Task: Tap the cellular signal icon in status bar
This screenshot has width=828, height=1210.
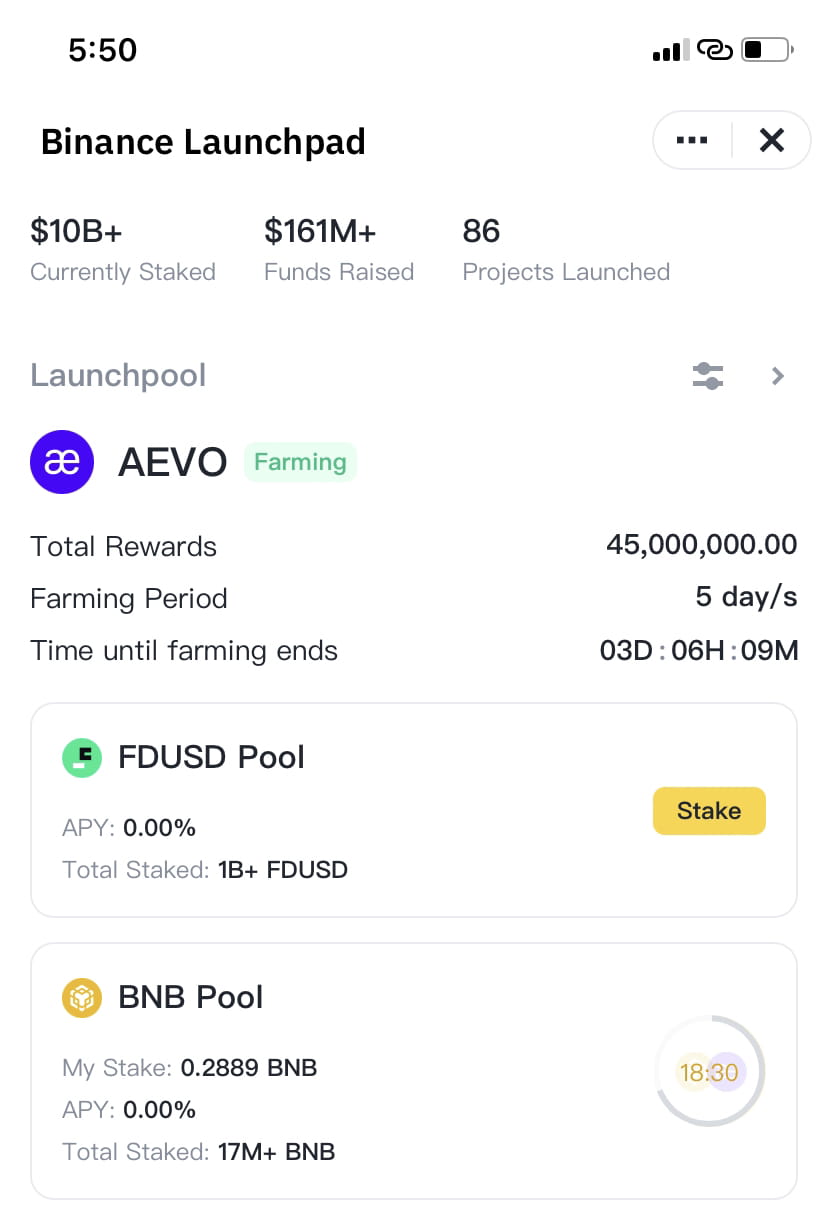Action: point(668,49)
